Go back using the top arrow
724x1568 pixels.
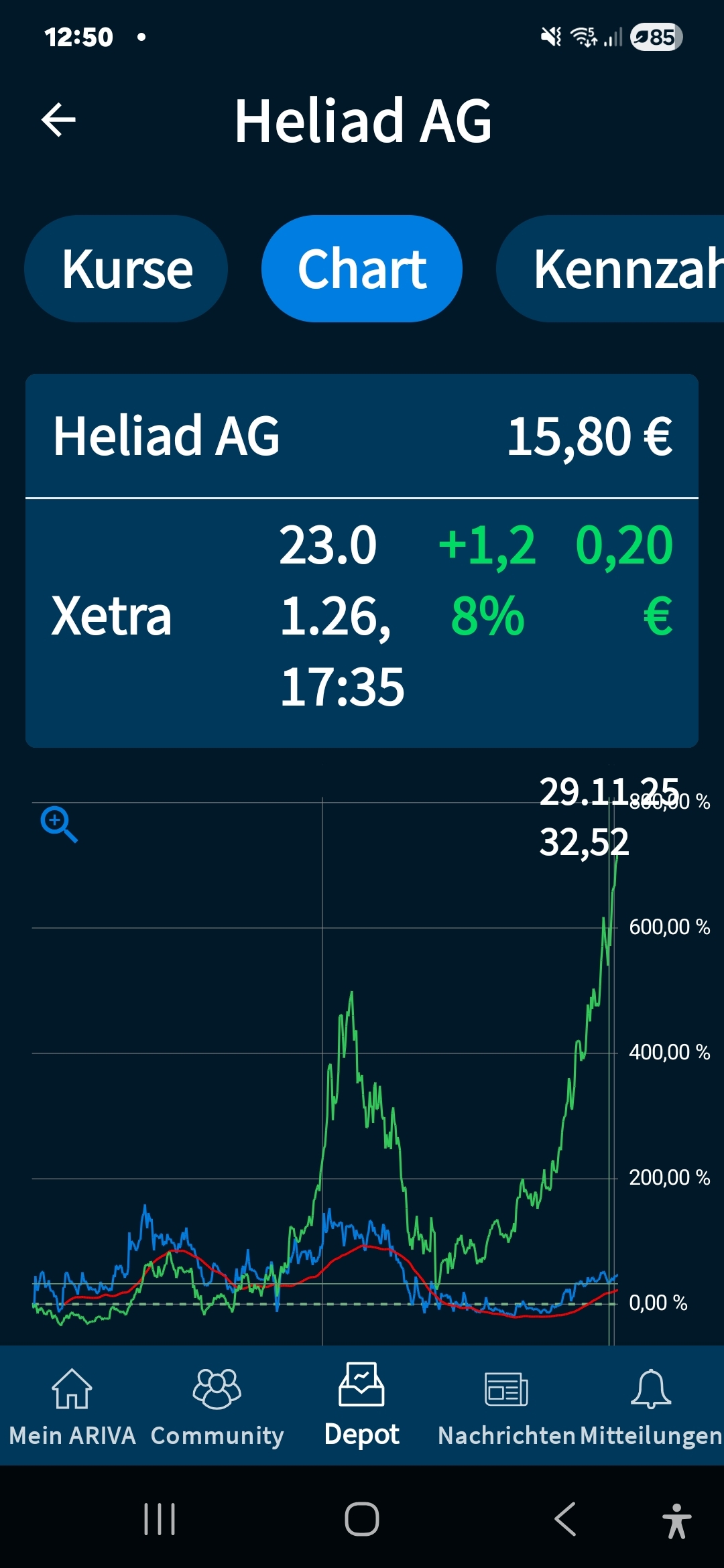[x=59, y=121]
